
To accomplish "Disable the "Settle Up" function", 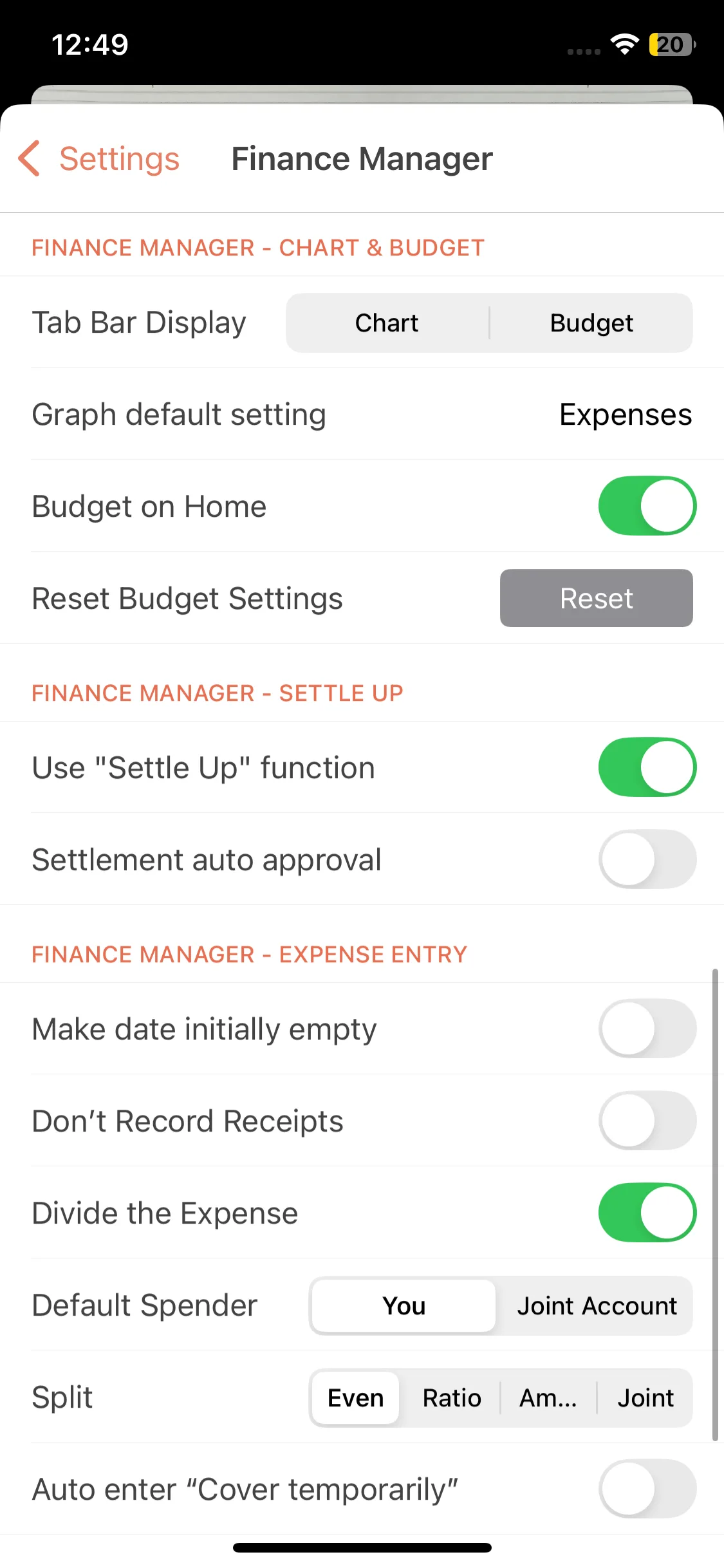I will point(647,767).
